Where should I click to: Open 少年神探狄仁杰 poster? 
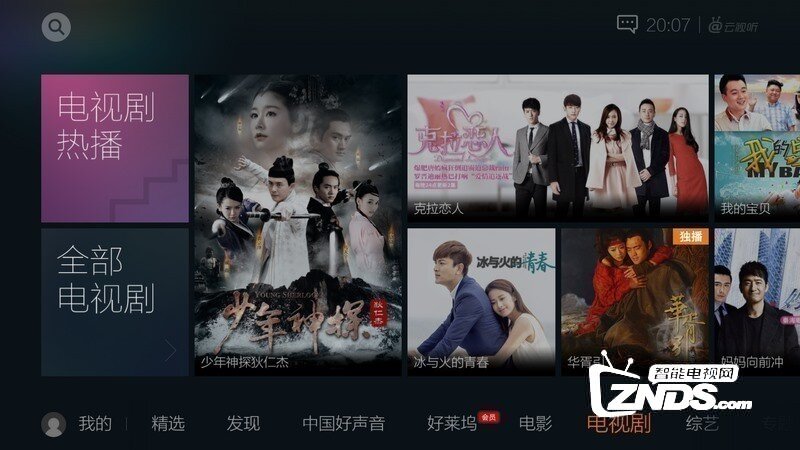tap(299, 225)
